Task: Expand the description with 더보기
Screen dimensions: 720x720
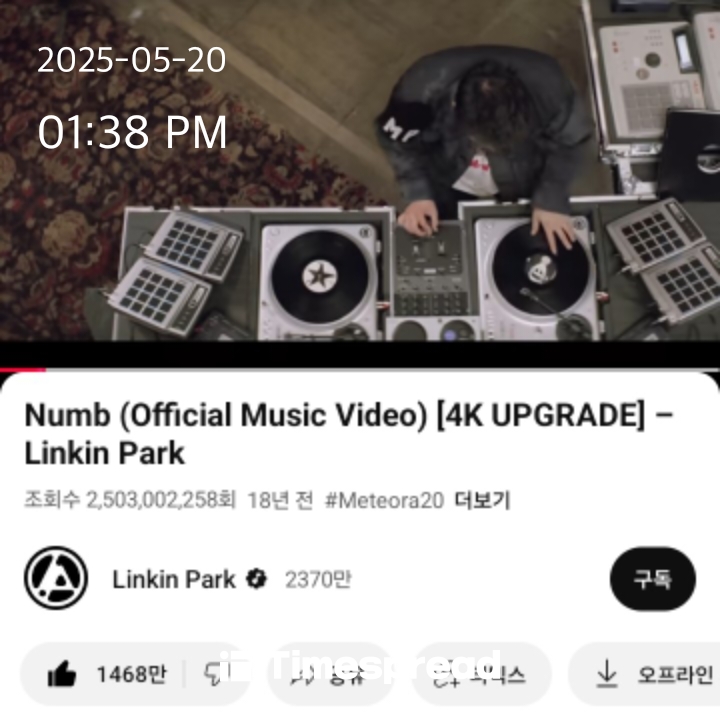Action: coord(482,500)
